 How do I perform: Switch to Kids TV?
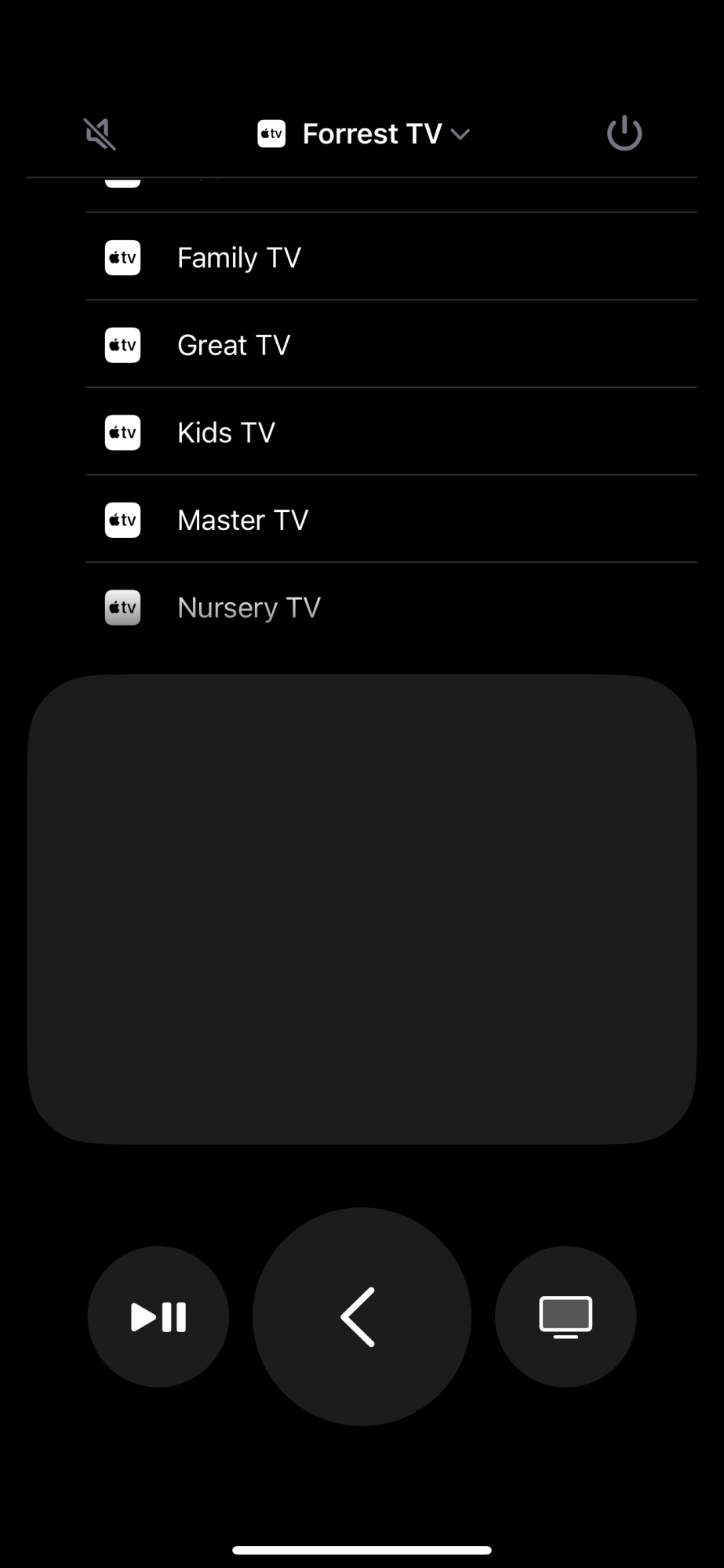[391, 432]
